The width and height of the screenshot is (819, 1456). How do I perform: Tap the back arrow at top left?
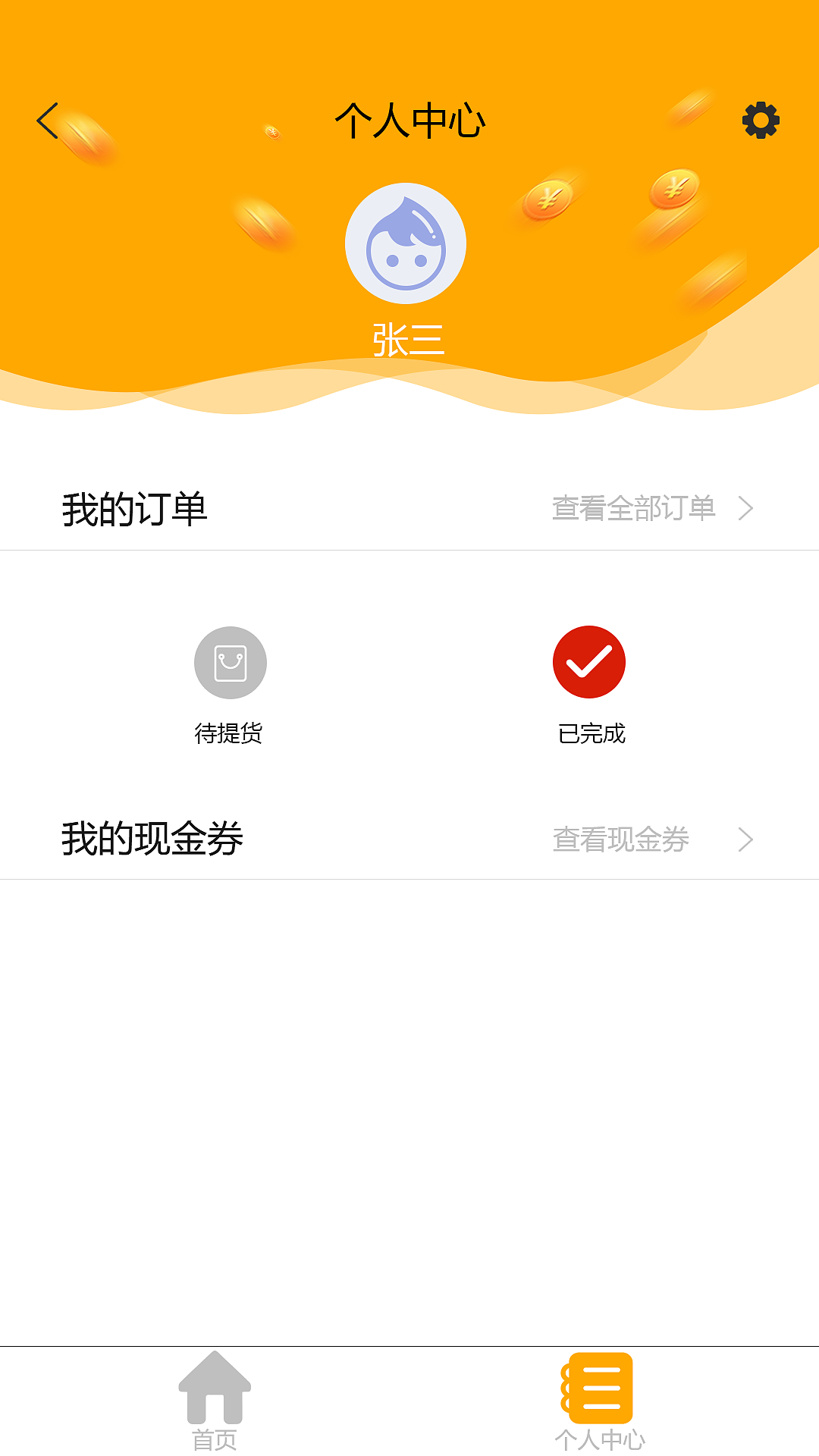[x=48, y=121]
